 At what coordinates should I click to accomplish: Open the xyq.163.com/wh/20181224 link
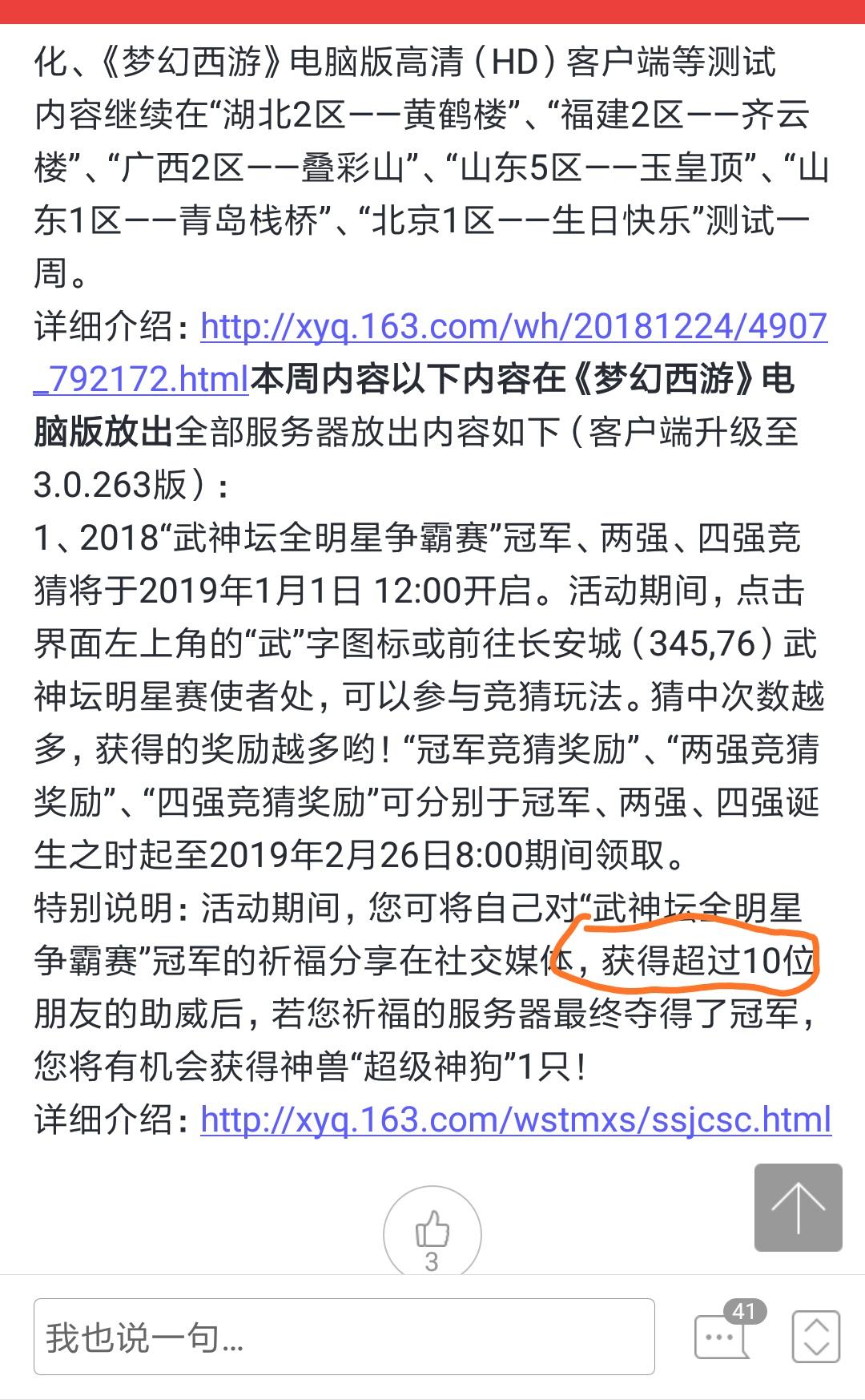click(513, 327)
